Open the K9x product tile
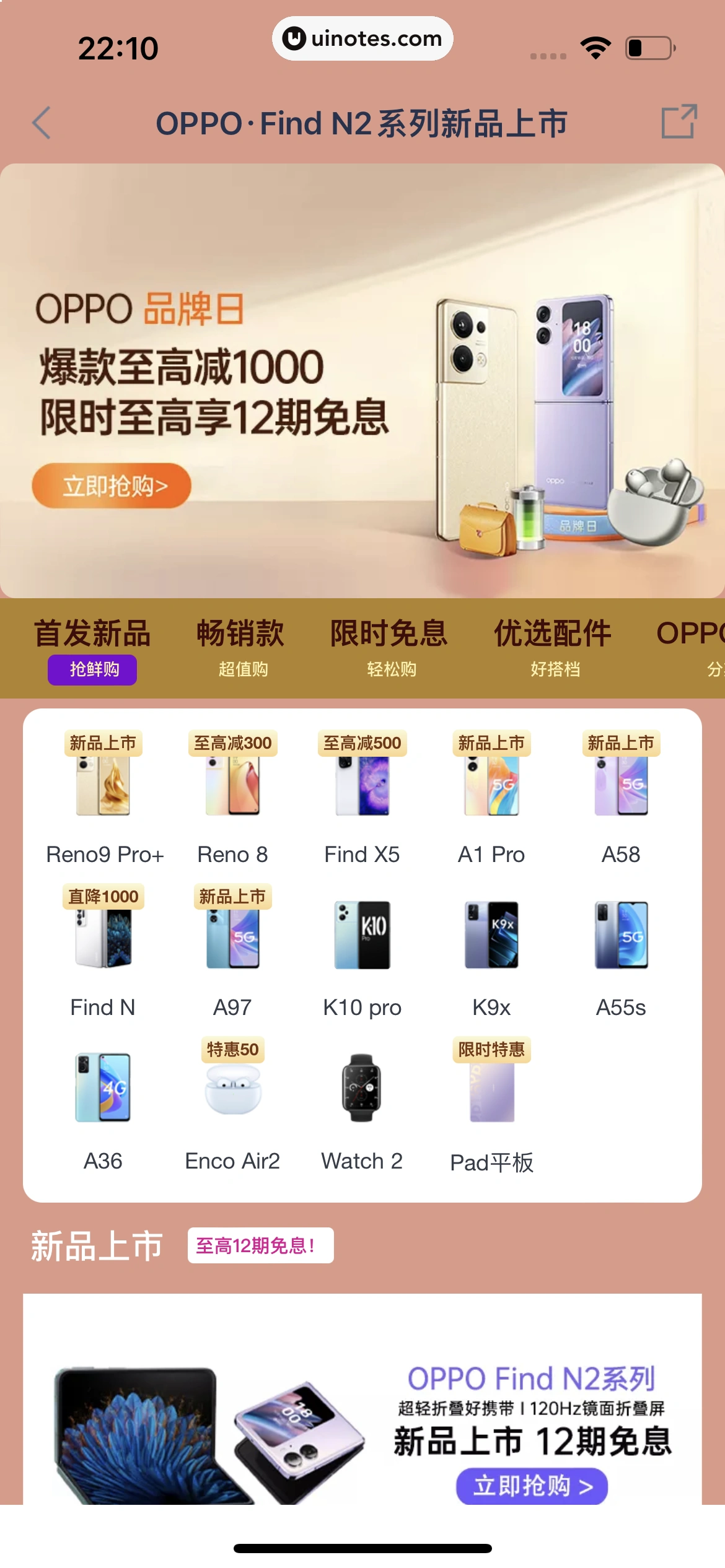This screenshot has width=725, height=1568. click(491, 952)
